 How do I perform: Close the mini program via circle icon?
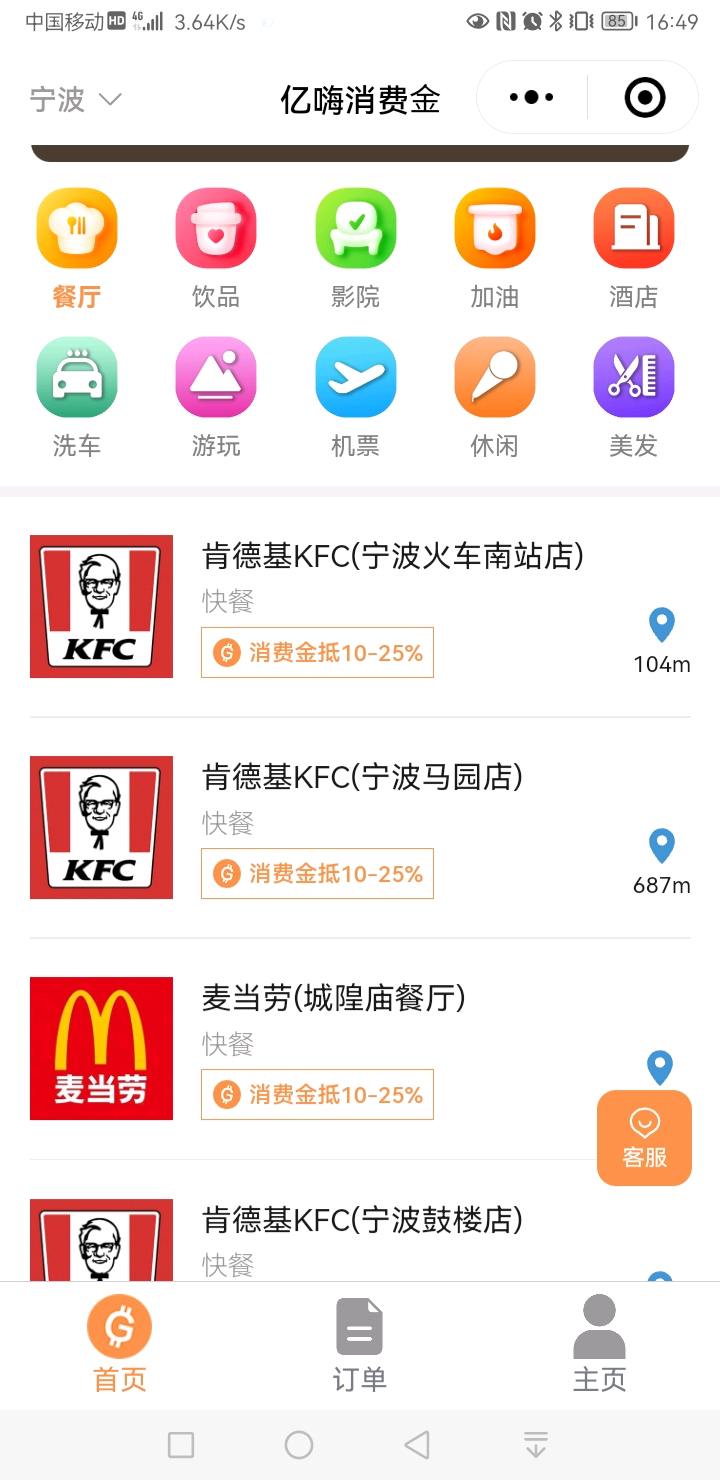click(x=644, y=97)
